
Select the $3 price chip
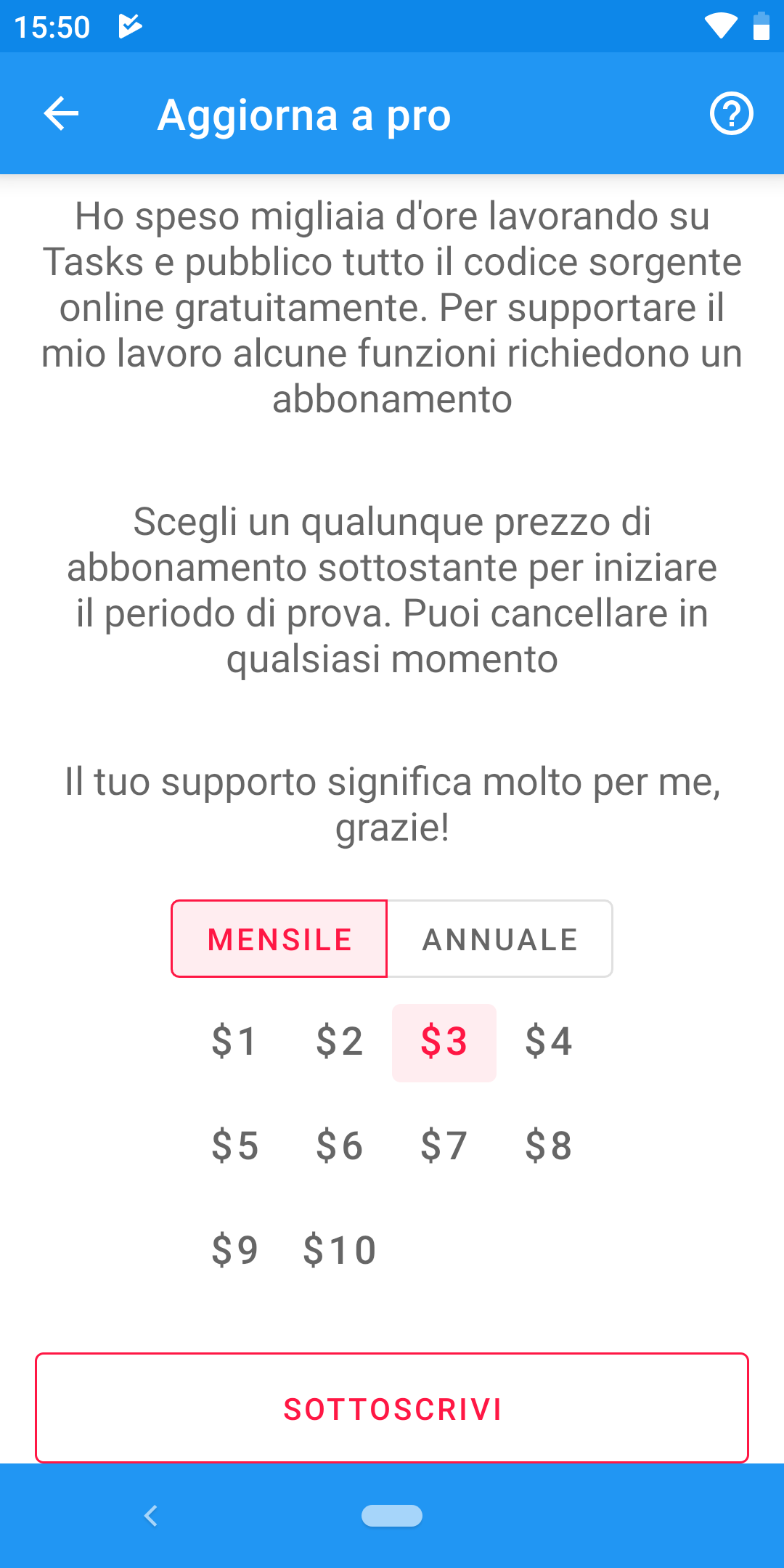pyautogui.click(x=444, y=1042)
